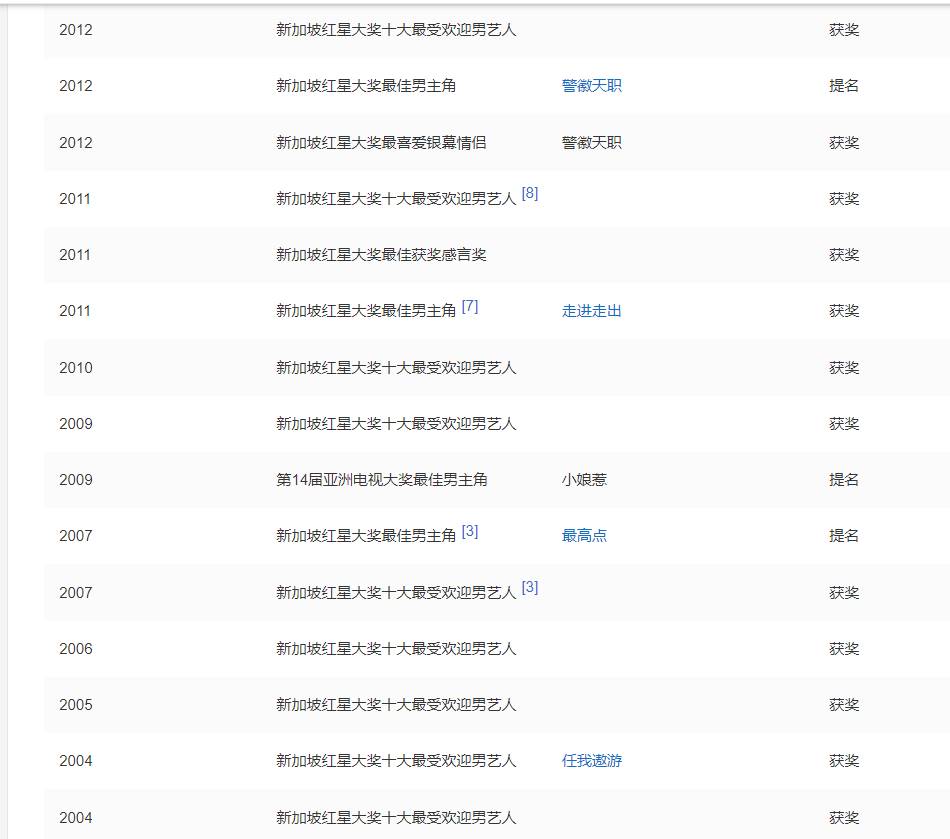
Task: Tap reference [8] beside 2011 十大最受欢迎男艺人
Action: (x=530, y=194)
